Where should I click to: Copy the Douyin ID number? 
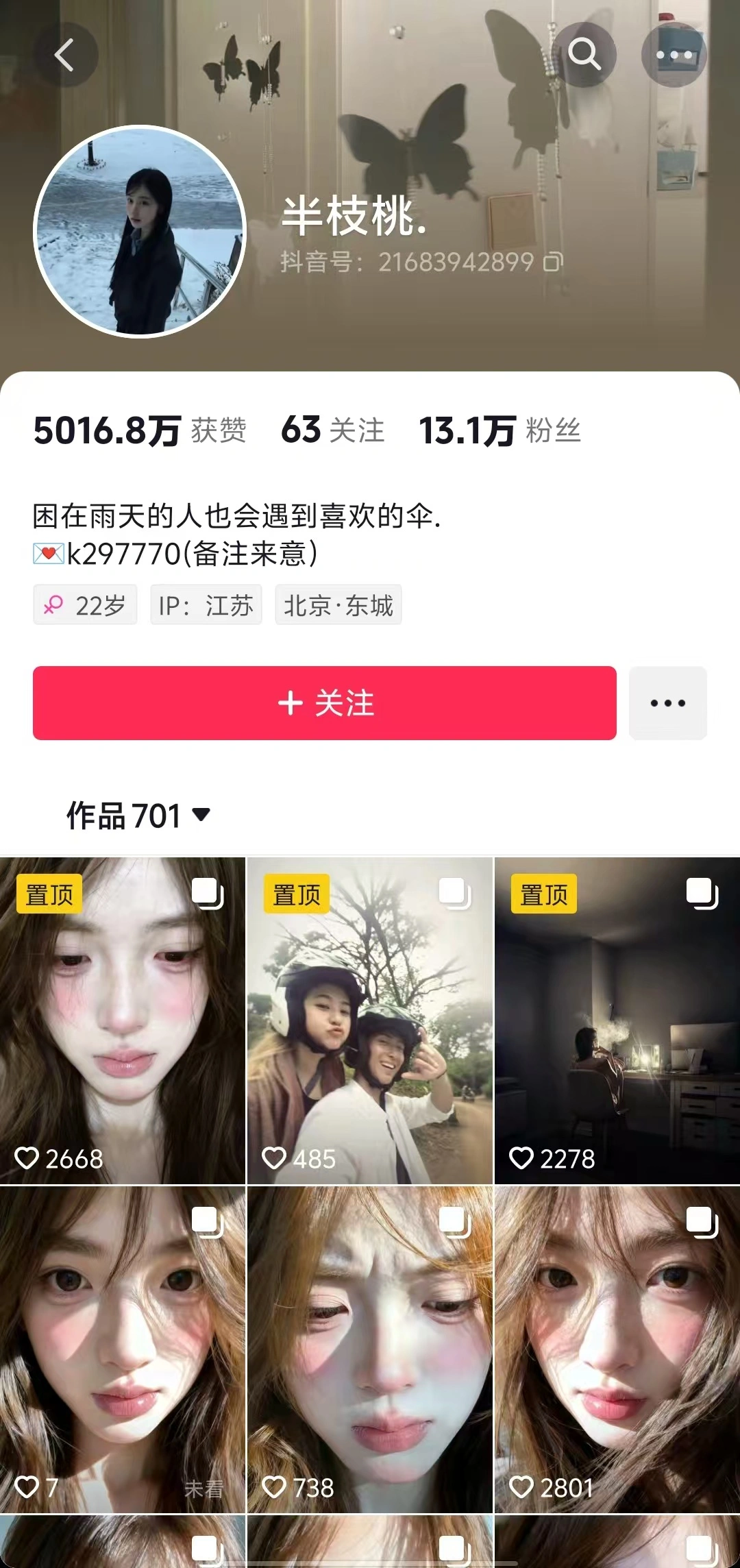point(554,262)
